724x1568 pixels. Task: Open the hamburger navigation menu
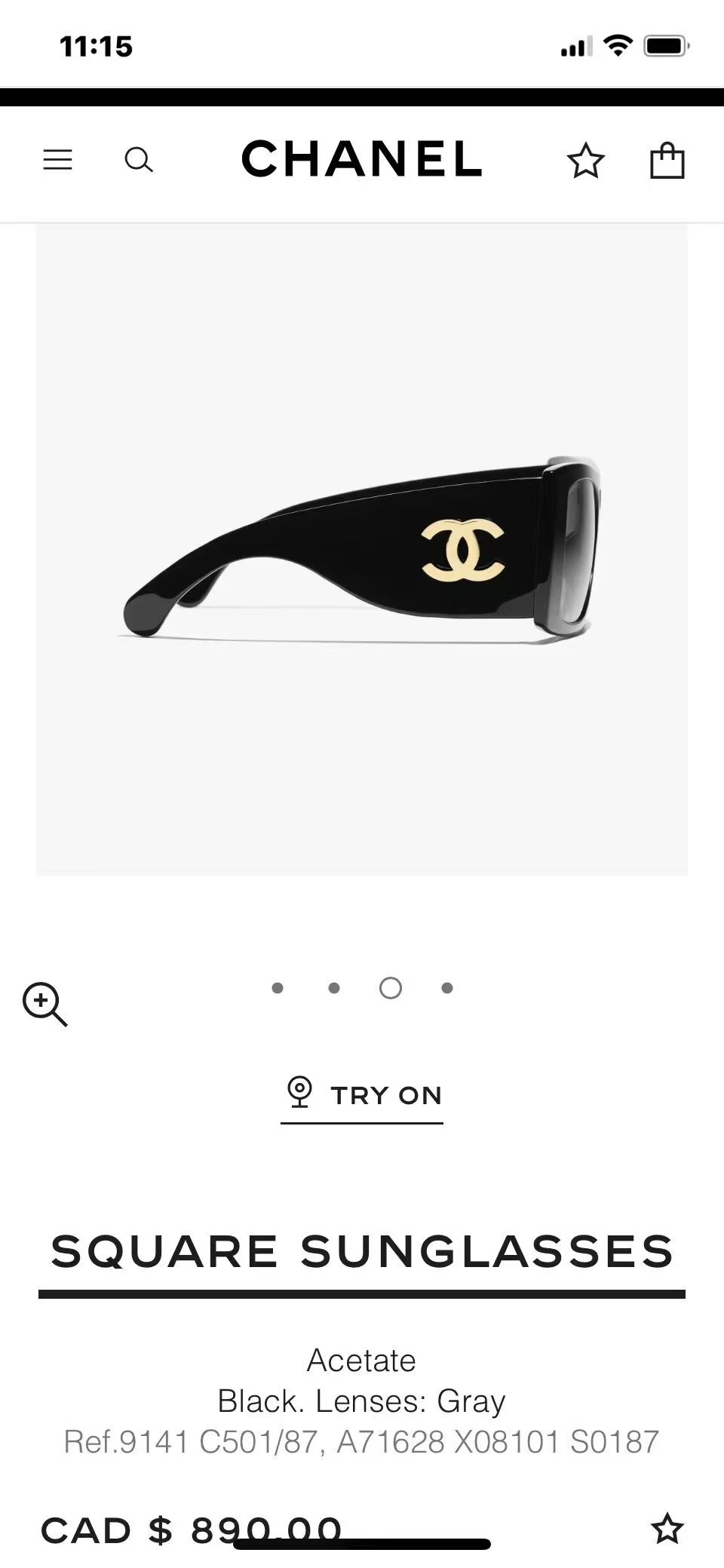point(58,159)
